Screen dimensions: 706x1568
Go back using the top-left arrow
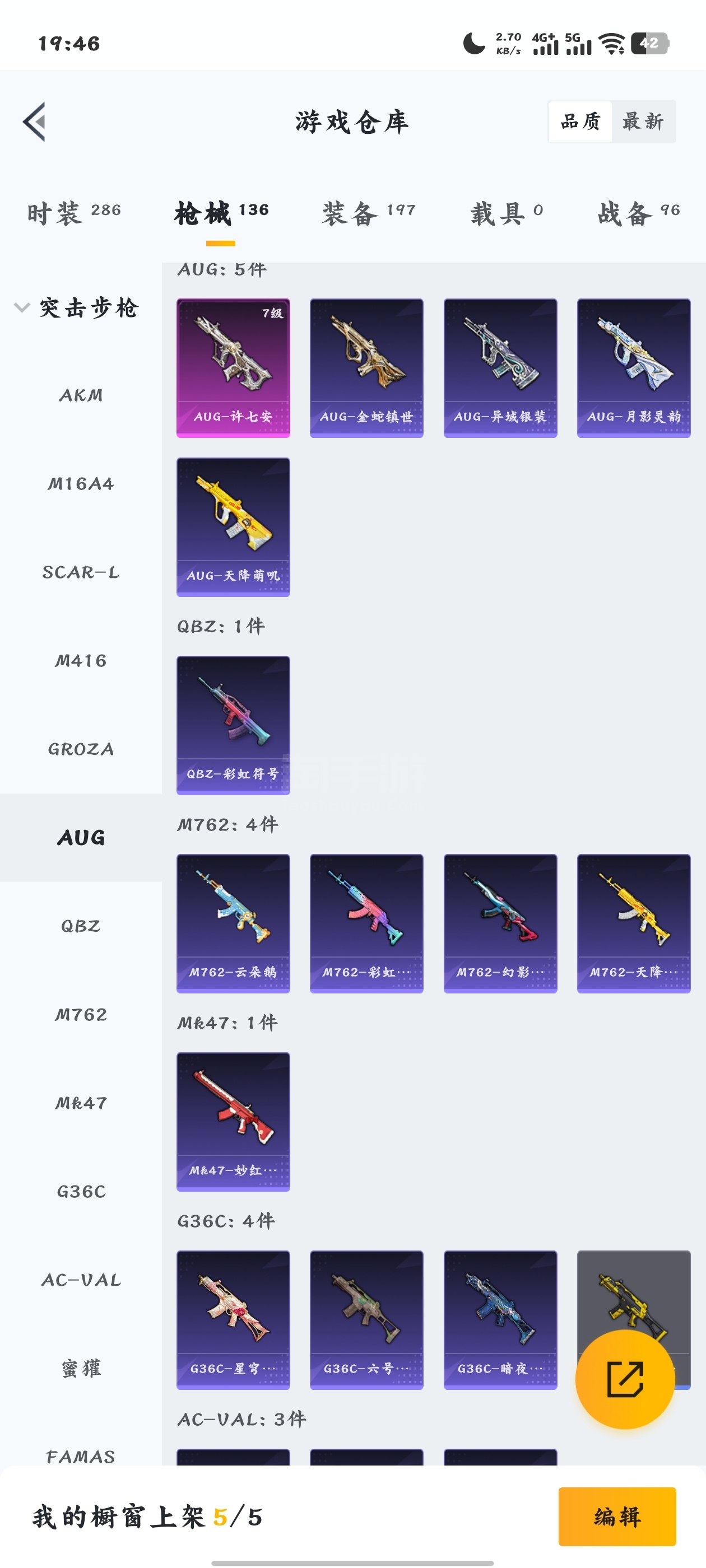point(35,122)
